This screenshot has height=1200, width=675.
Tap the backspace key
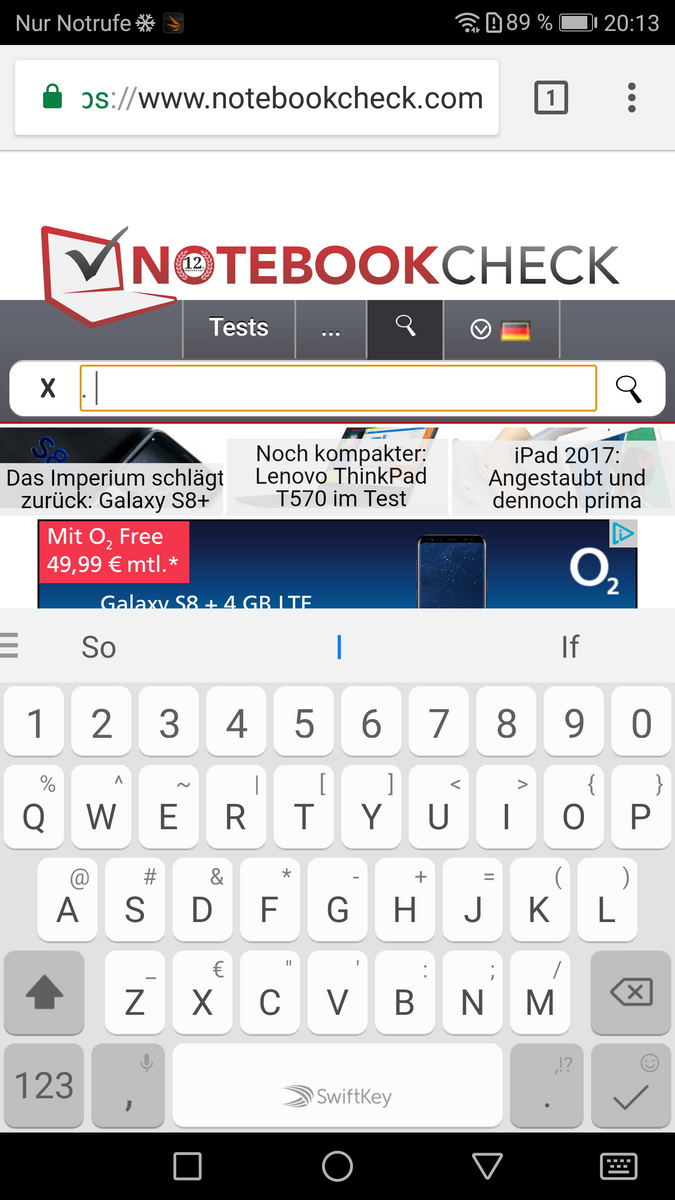630,993
